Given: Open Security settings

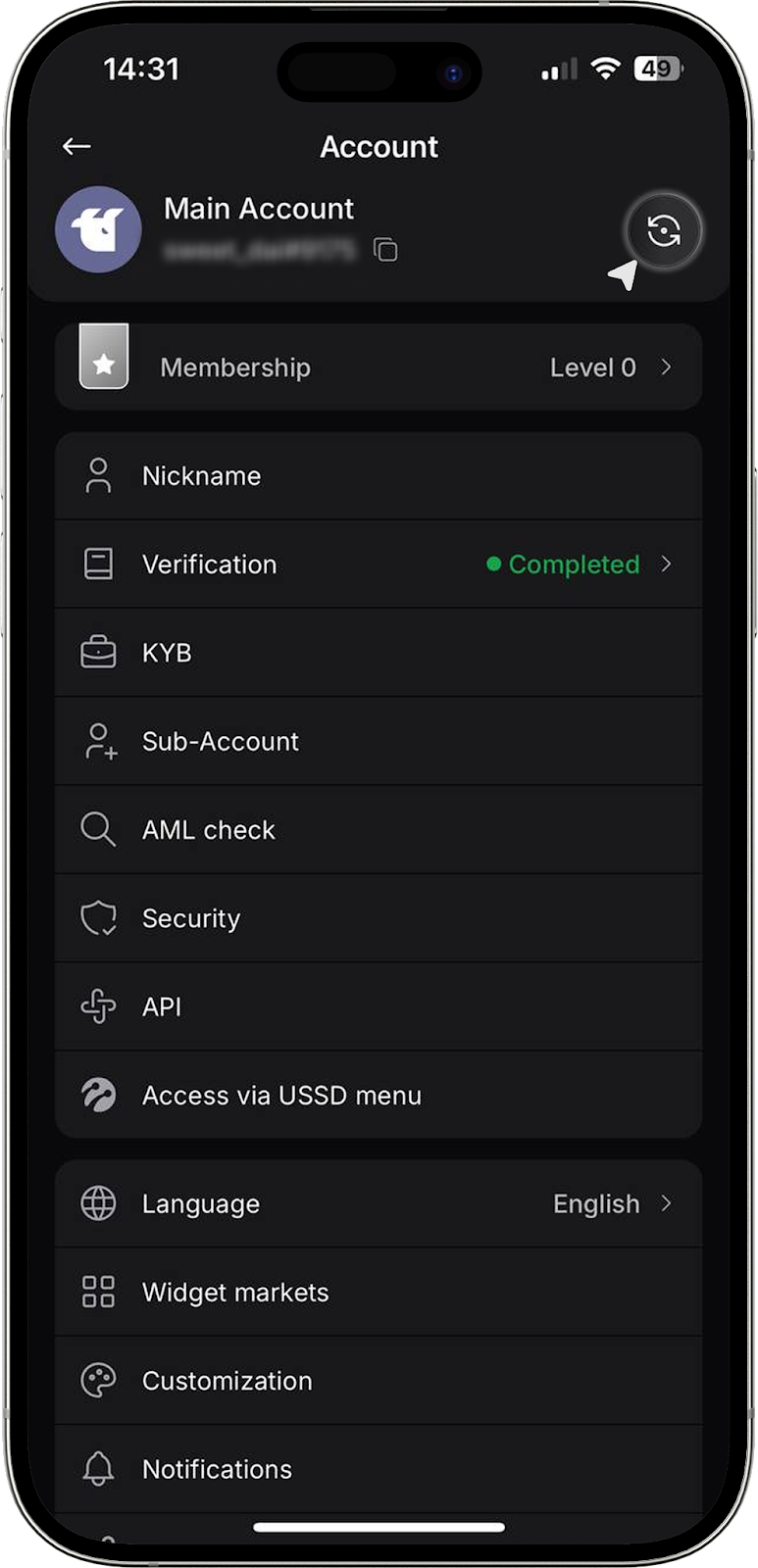Looking at the screenshot, I should pos(379,918).
